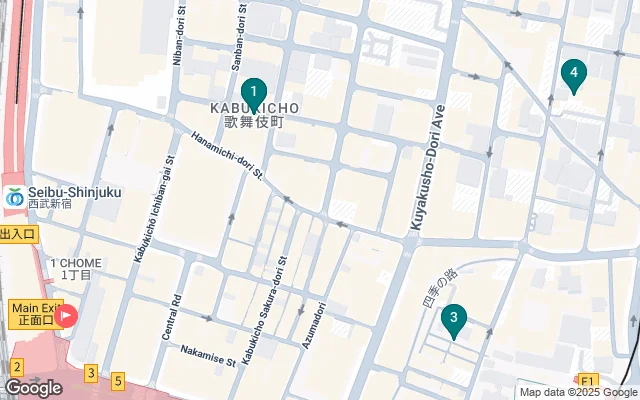Open map marker number 3
The image size is (640, 400).
pyautogui.click(x=454, y=320)
